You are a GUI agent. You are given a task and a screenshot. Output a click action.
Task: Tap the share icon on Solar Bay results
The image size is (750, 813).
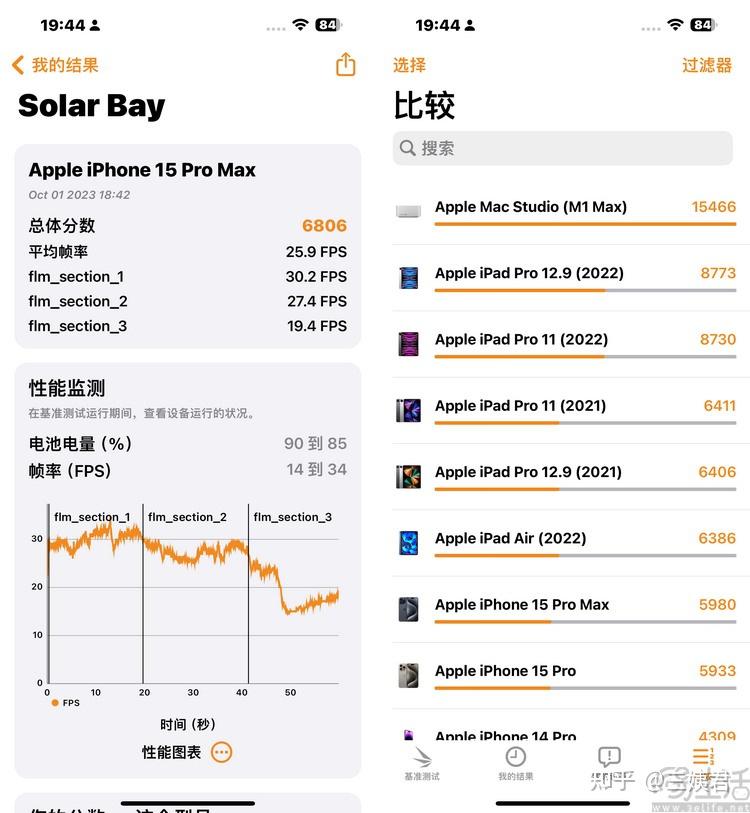pos(345,64)
